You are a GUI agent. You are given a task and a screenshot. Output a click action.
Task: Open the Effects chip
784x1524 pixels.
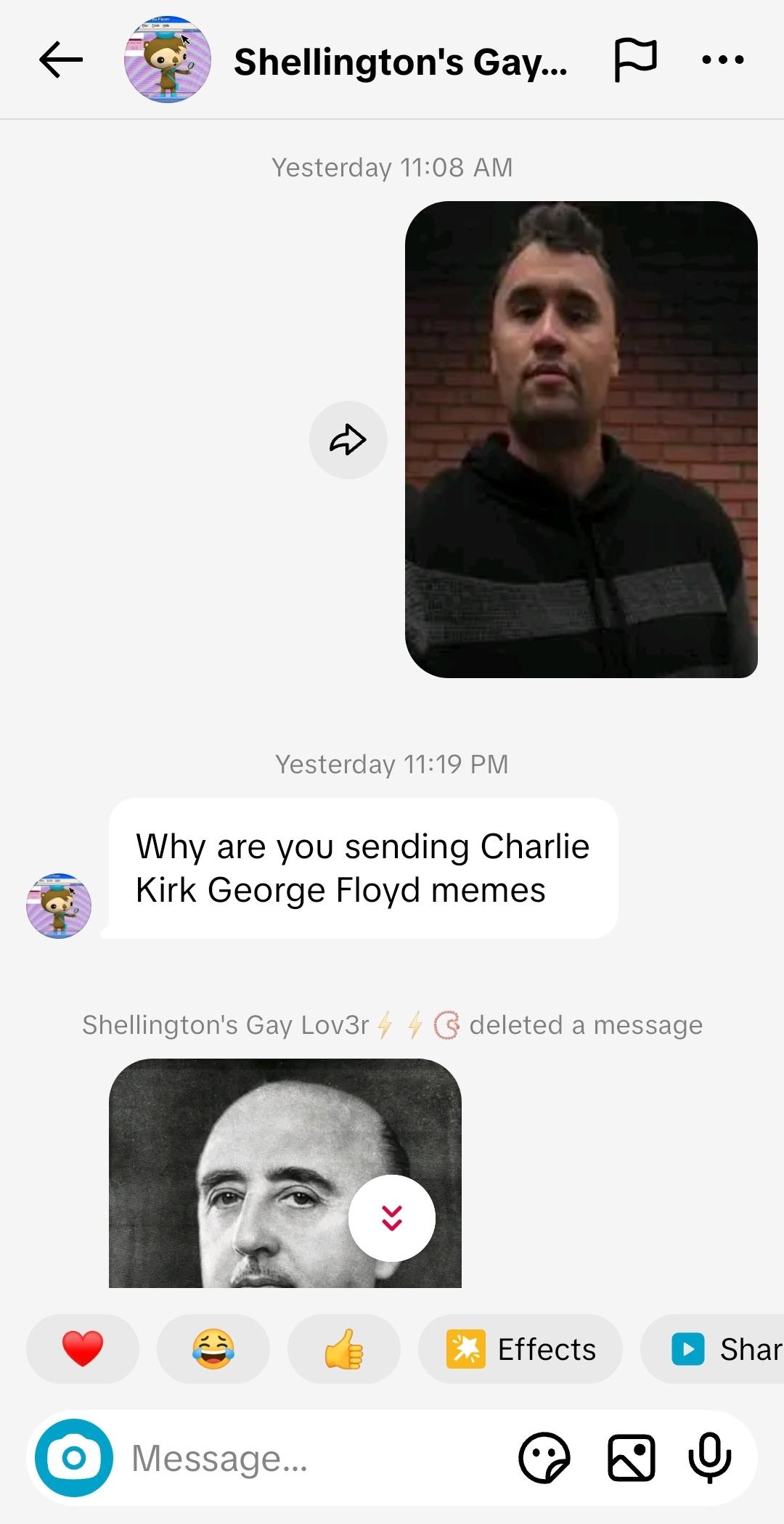click(x=520, y=1349)
